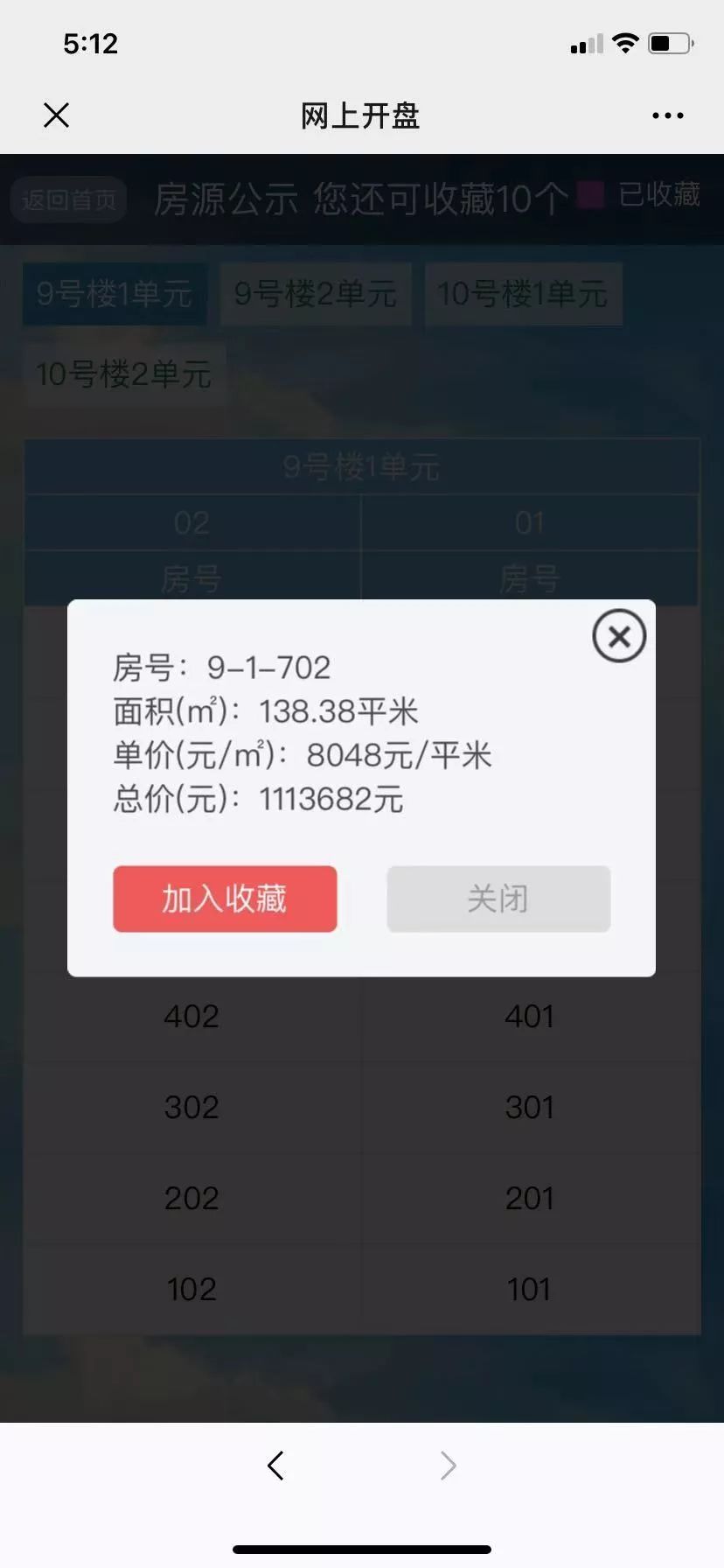Close the web page with X
This screenshot has height=1568, width=724.
56,115
